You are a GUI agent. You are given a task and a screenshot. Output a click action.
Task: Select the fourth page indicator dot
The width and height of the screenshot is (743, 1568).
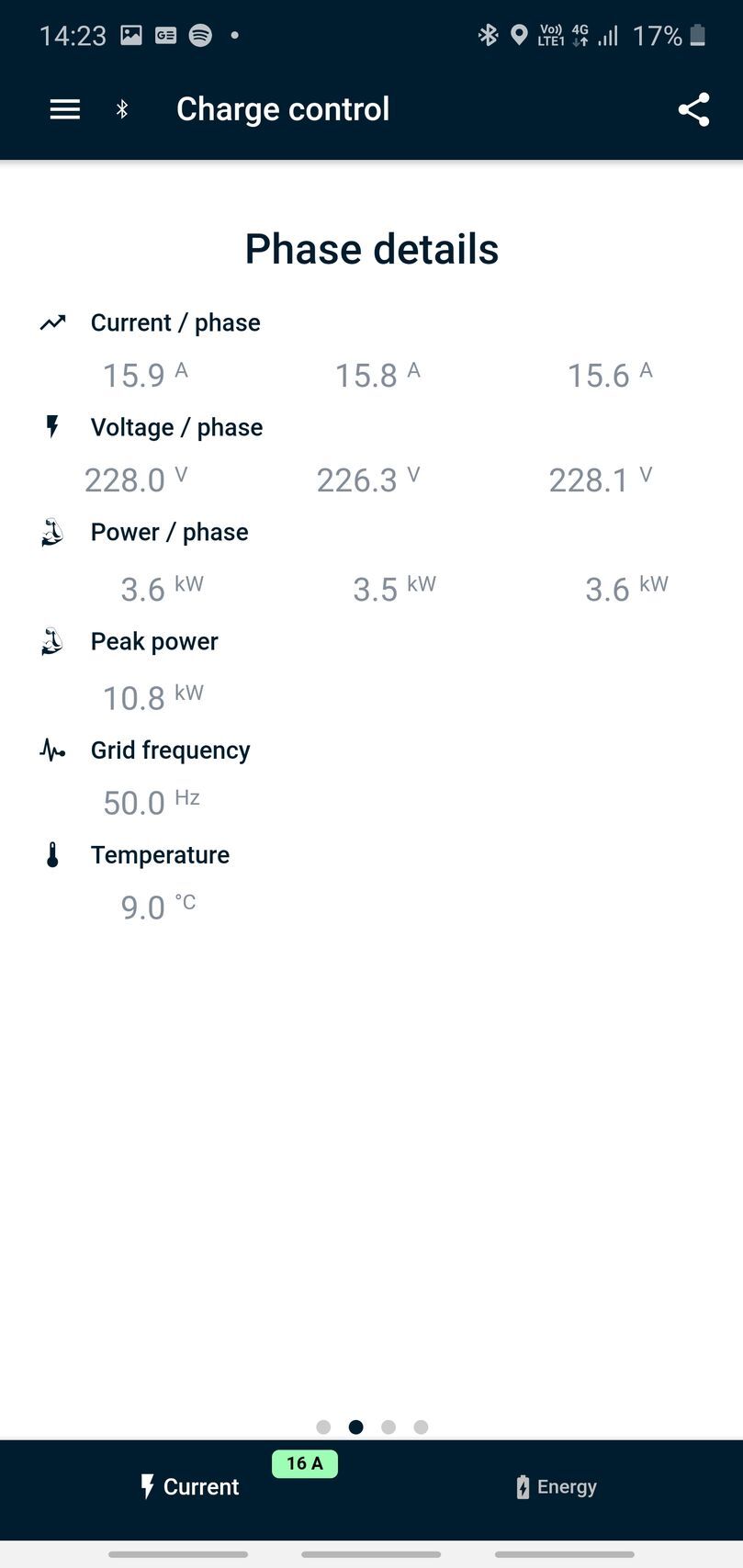[x=421, y=1427]
